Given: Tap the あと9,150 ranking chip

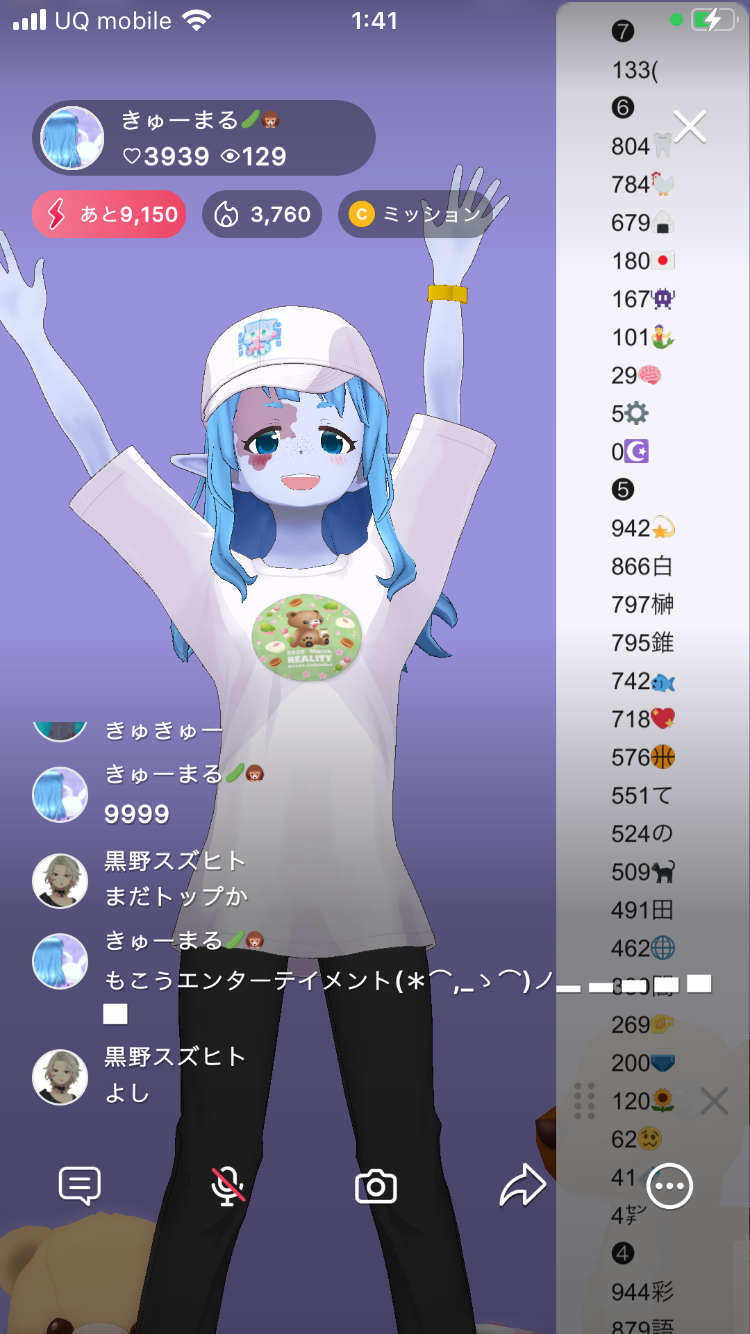Looking at the screenshot, I should click(x=109, y=214).
